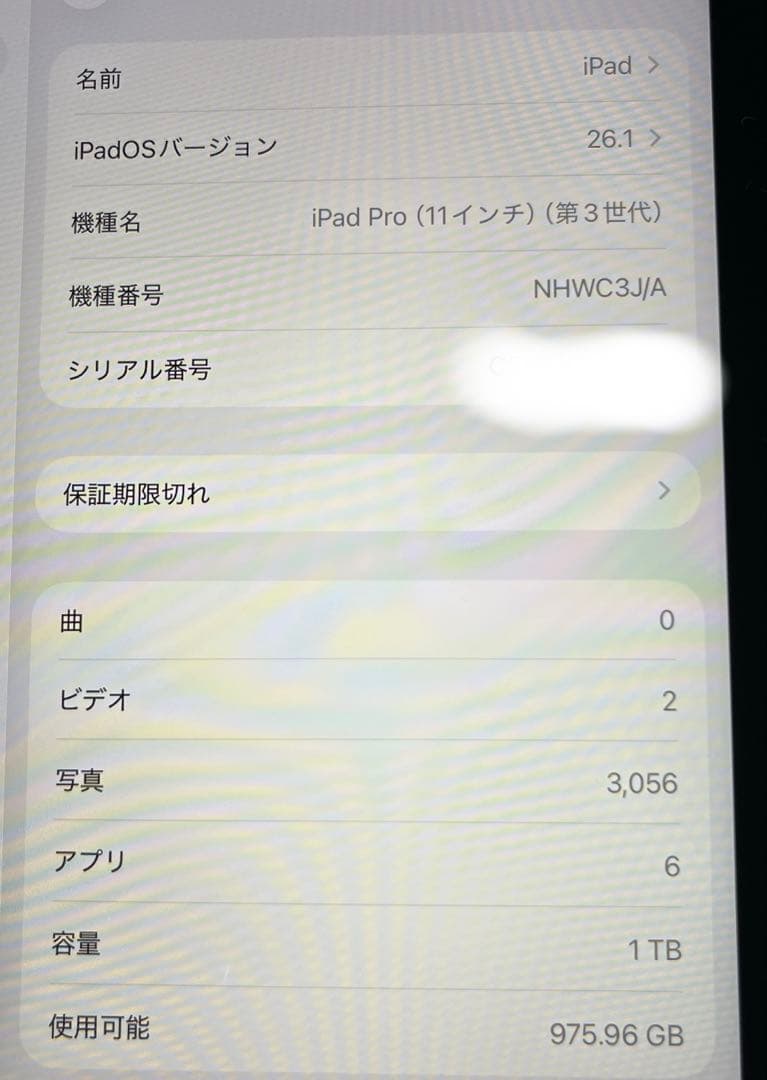Tap the iPad Pro (11インチ) model text
767x1080 pixels.
(x=487, y=215)
